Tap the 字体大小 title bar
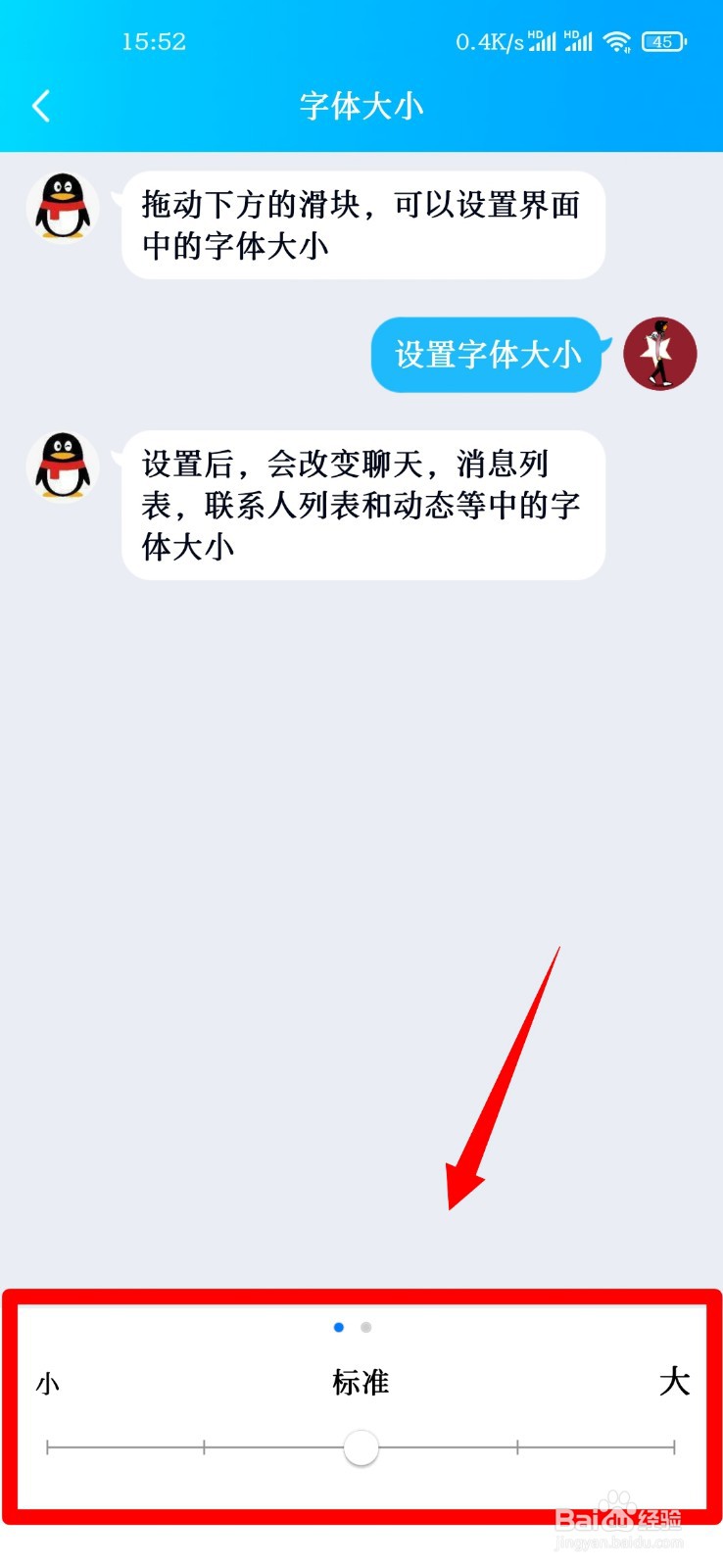This screenshot has width=723, height=1568. (x=361, y=105)
